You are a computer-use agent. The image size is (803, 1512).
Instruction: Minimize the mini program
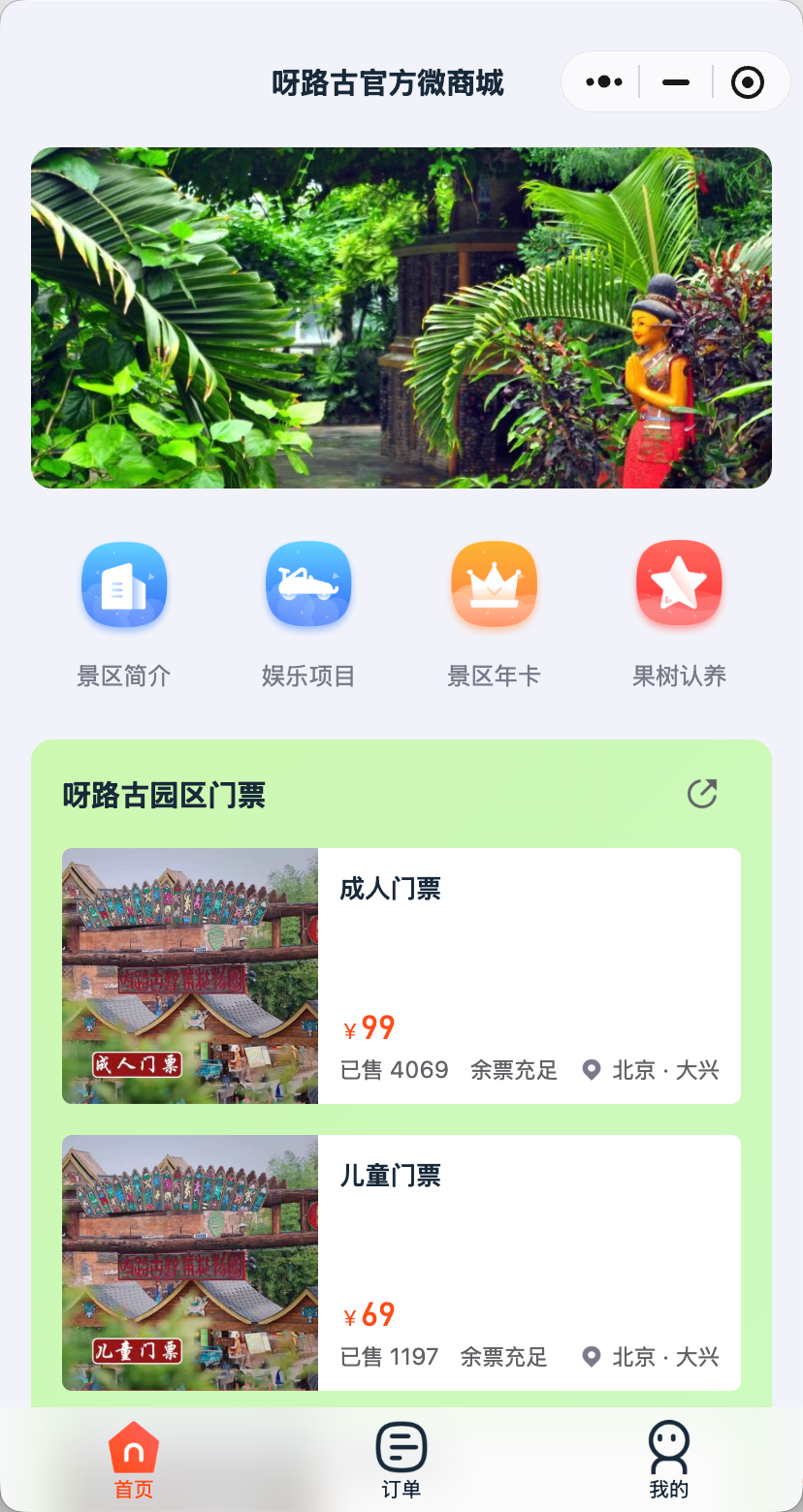676,82
